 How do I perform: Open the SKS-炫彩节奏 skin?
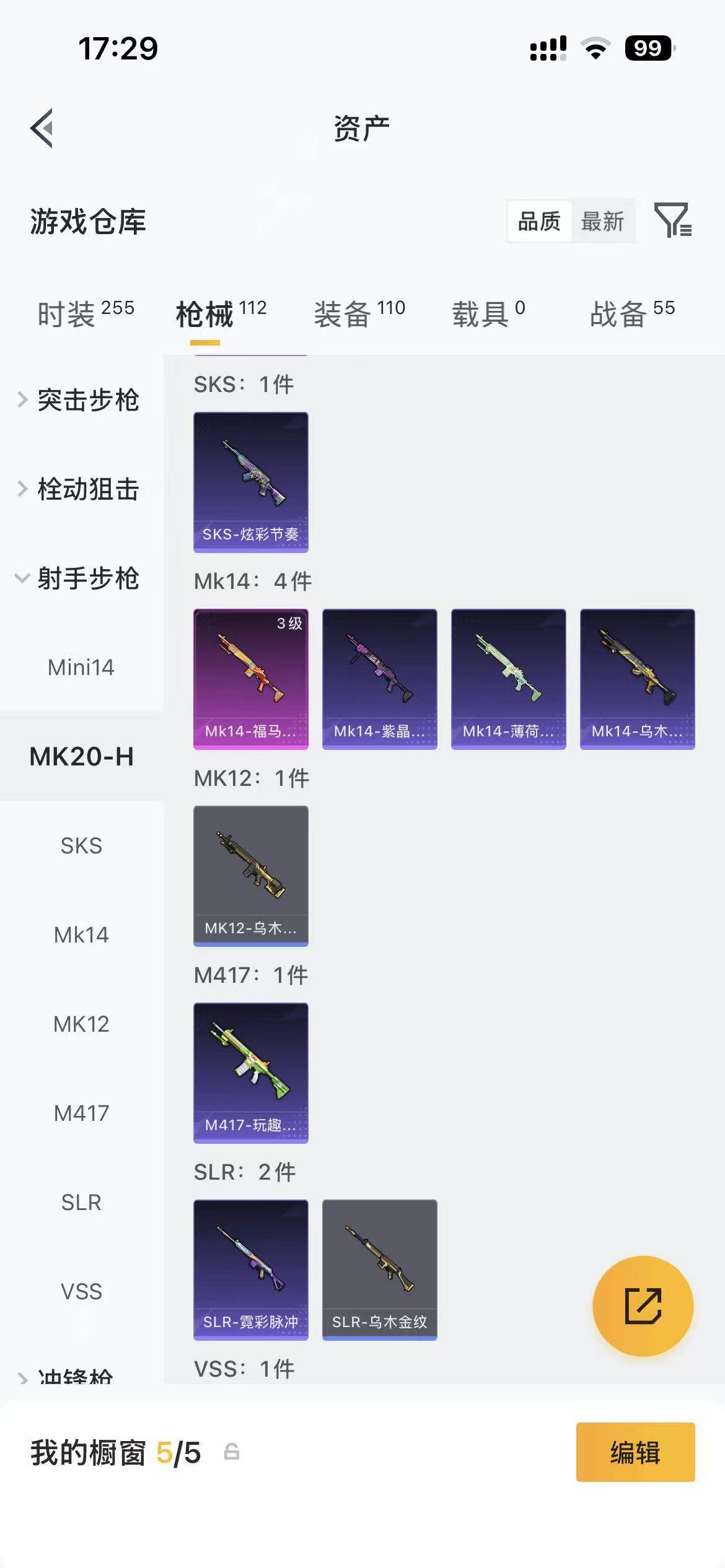pyautogui.click(x=251, y=482)
